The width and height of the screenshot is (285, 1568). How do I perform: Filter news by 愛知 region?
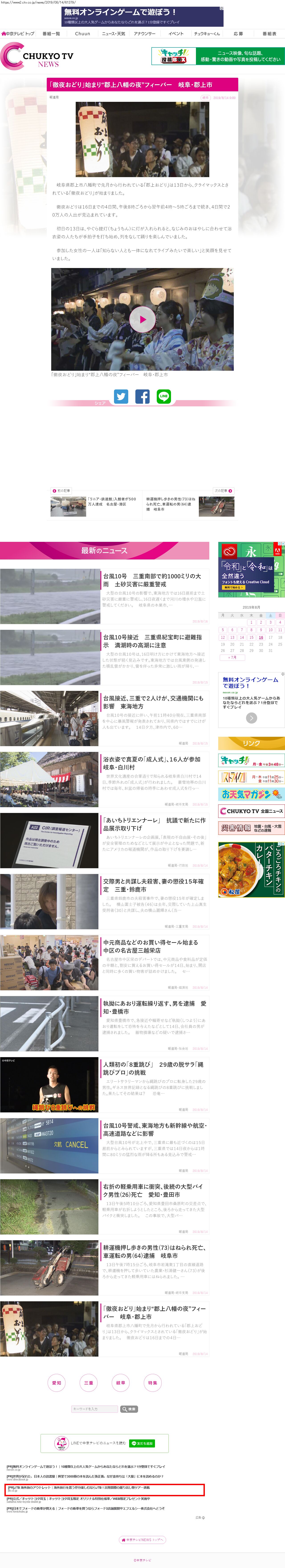tap(57, 1382)
